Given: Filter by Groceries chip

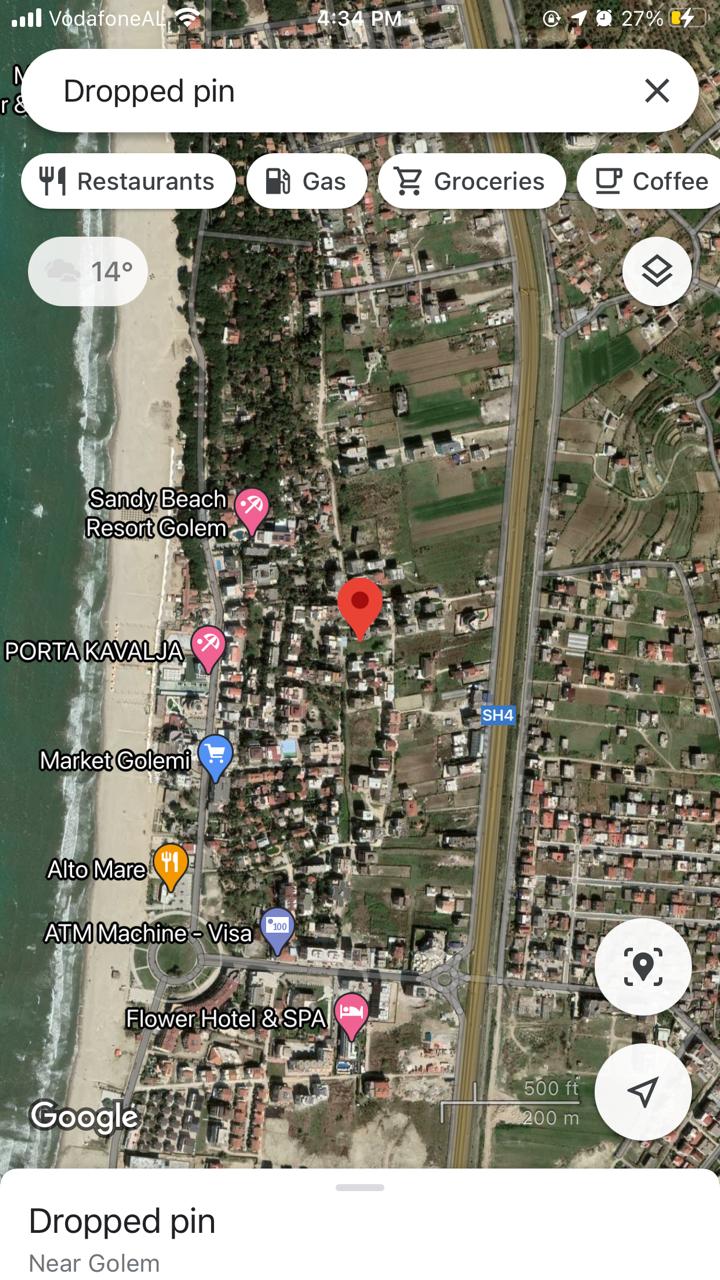Looking at the screenshot, I should coord(471,181).
